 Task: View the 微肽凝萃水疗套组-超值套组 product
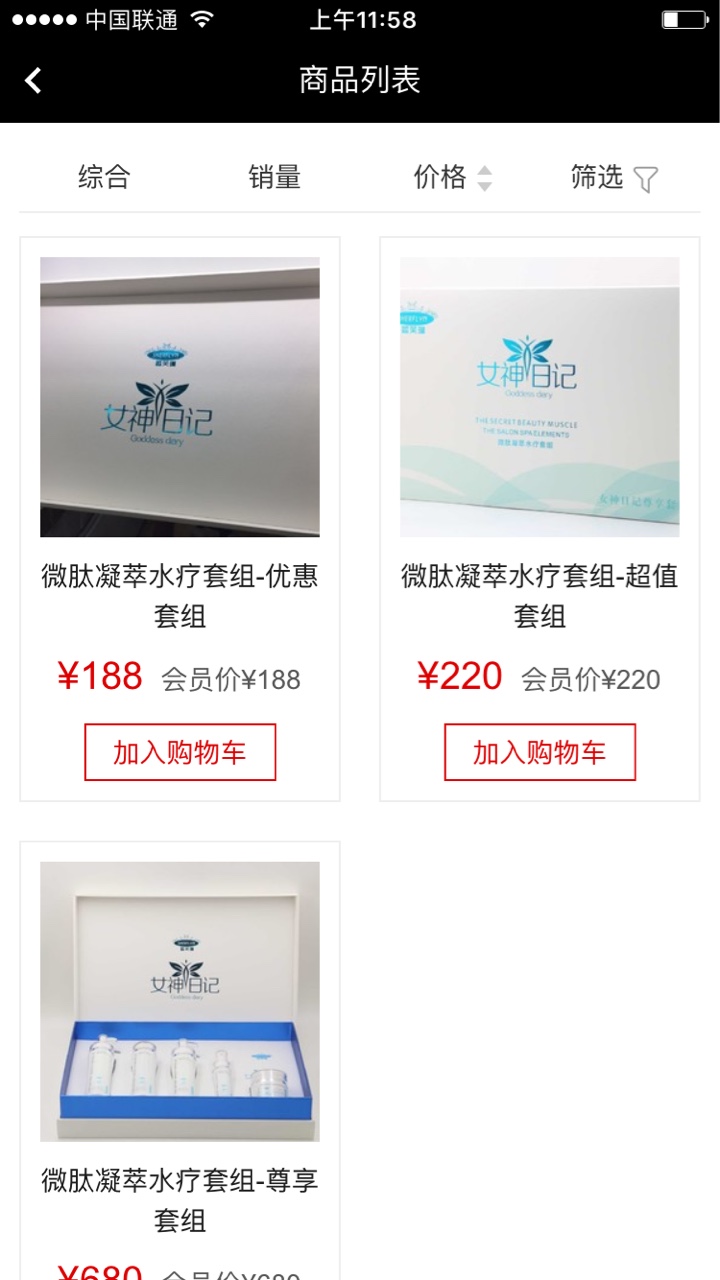pos(540,397)
